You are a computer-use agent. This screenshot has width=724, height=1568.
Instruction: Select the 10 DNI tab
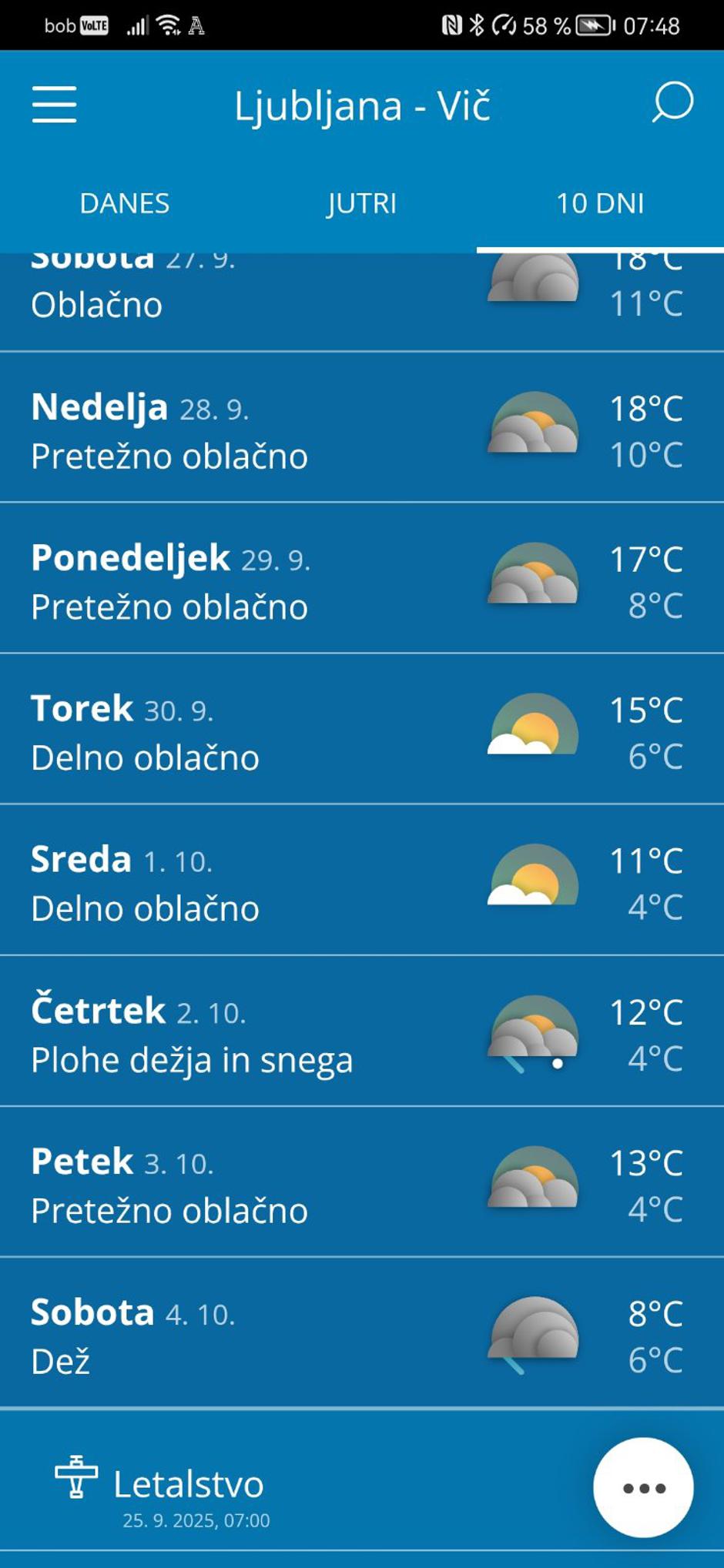[x=602, y=204]
